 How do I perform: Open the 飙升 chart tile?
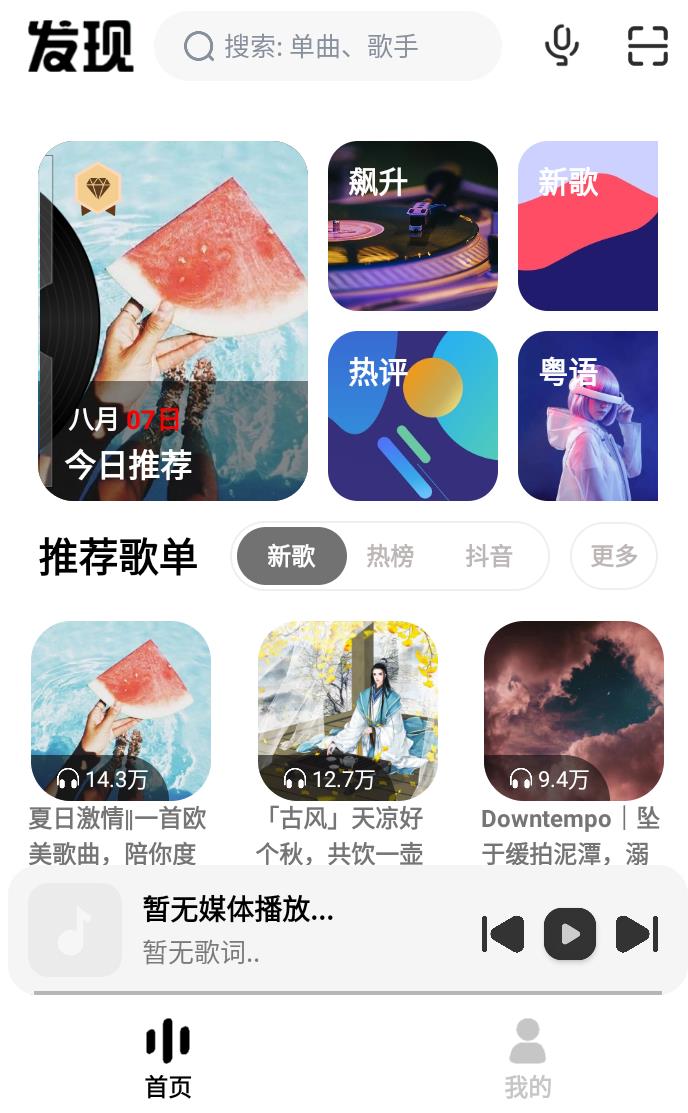click(413, 226)
